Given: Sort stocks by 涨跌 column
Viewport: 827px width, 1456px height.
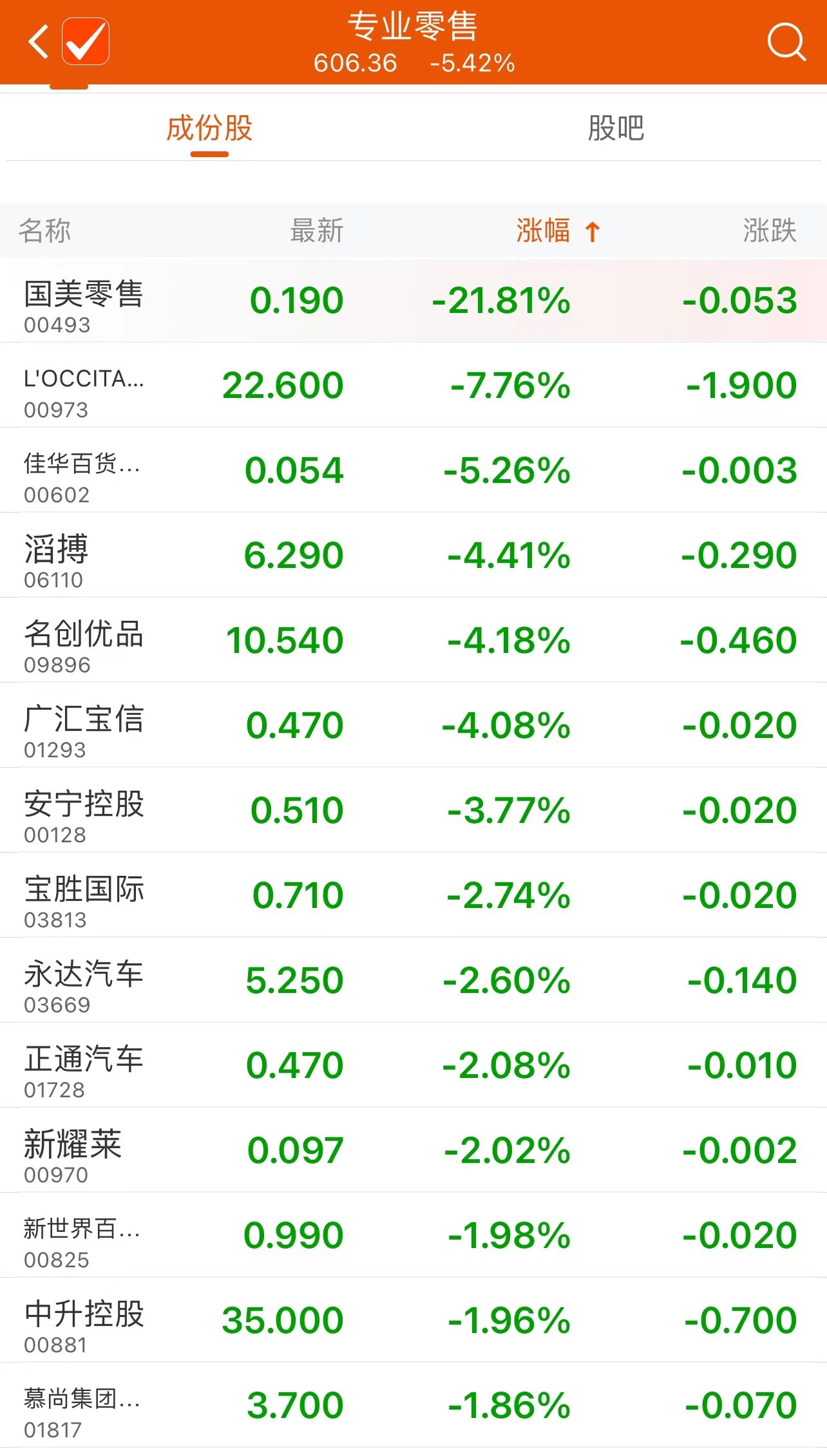Looking at the screenshot, I should pos(769,231).
